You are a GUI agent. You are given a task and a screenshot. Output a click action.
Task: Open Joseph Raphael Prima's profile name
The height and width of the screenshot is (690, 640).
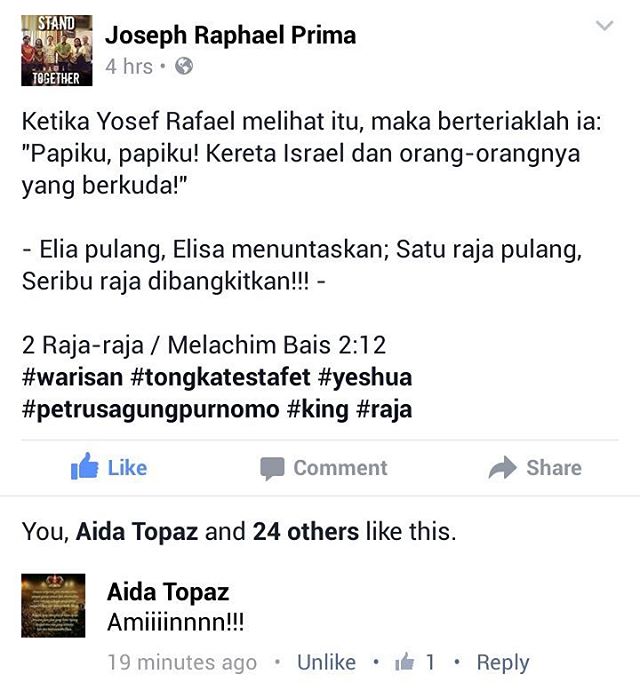[230, 36]
